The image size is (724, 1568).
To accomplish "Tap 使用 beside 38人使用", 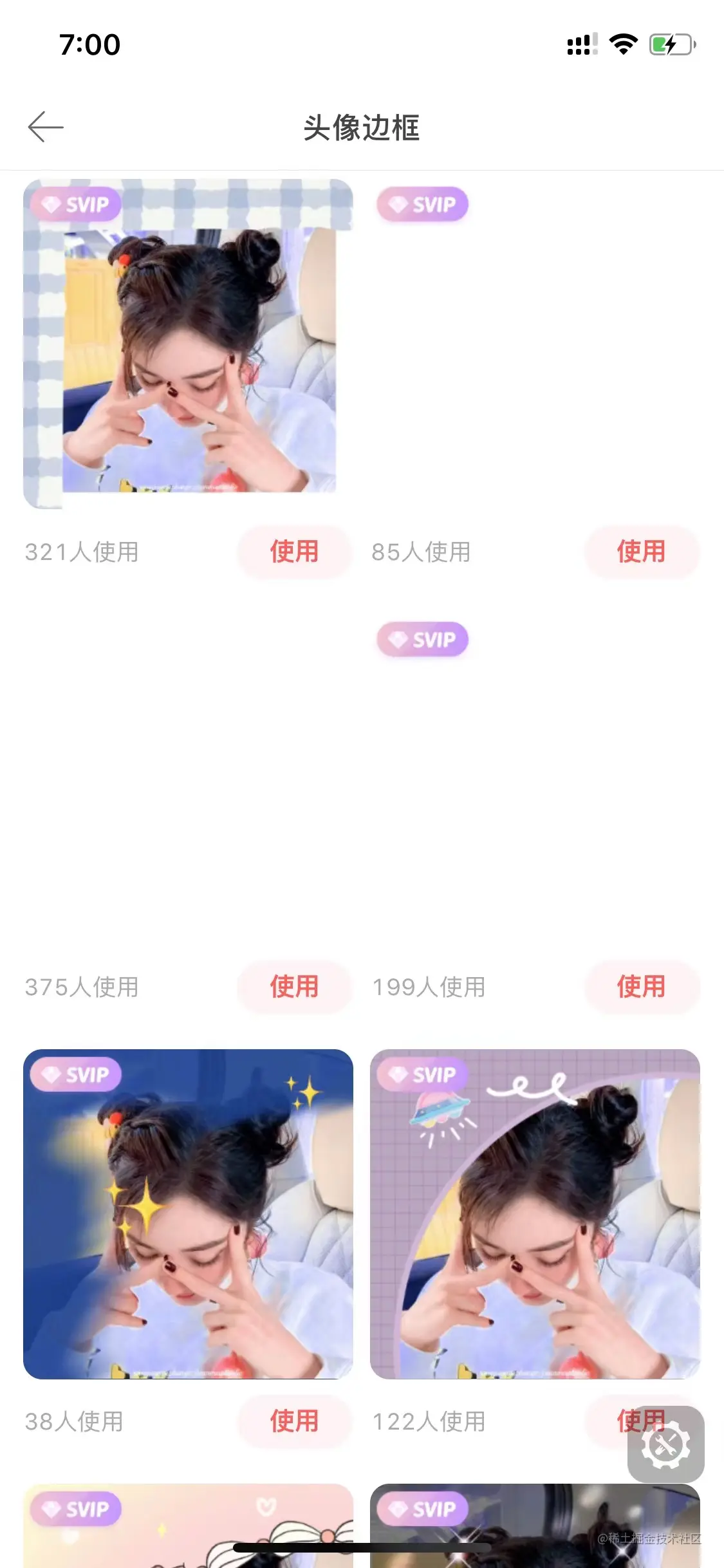I will pyautogui.click(x=294, y=1421).
